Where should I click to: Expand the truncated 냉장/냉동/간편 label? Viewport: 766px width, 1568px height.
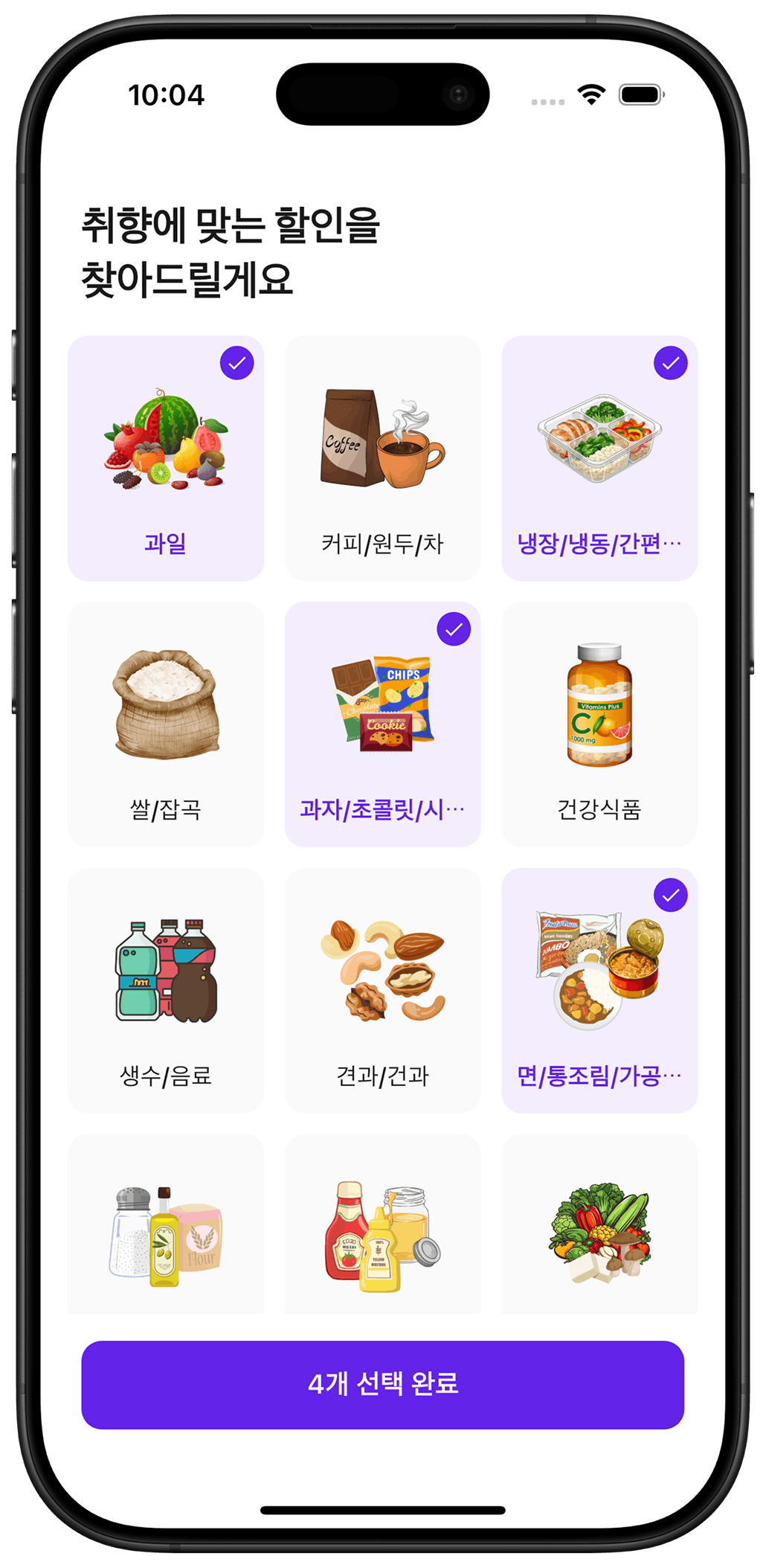click(x=600, y=545)
